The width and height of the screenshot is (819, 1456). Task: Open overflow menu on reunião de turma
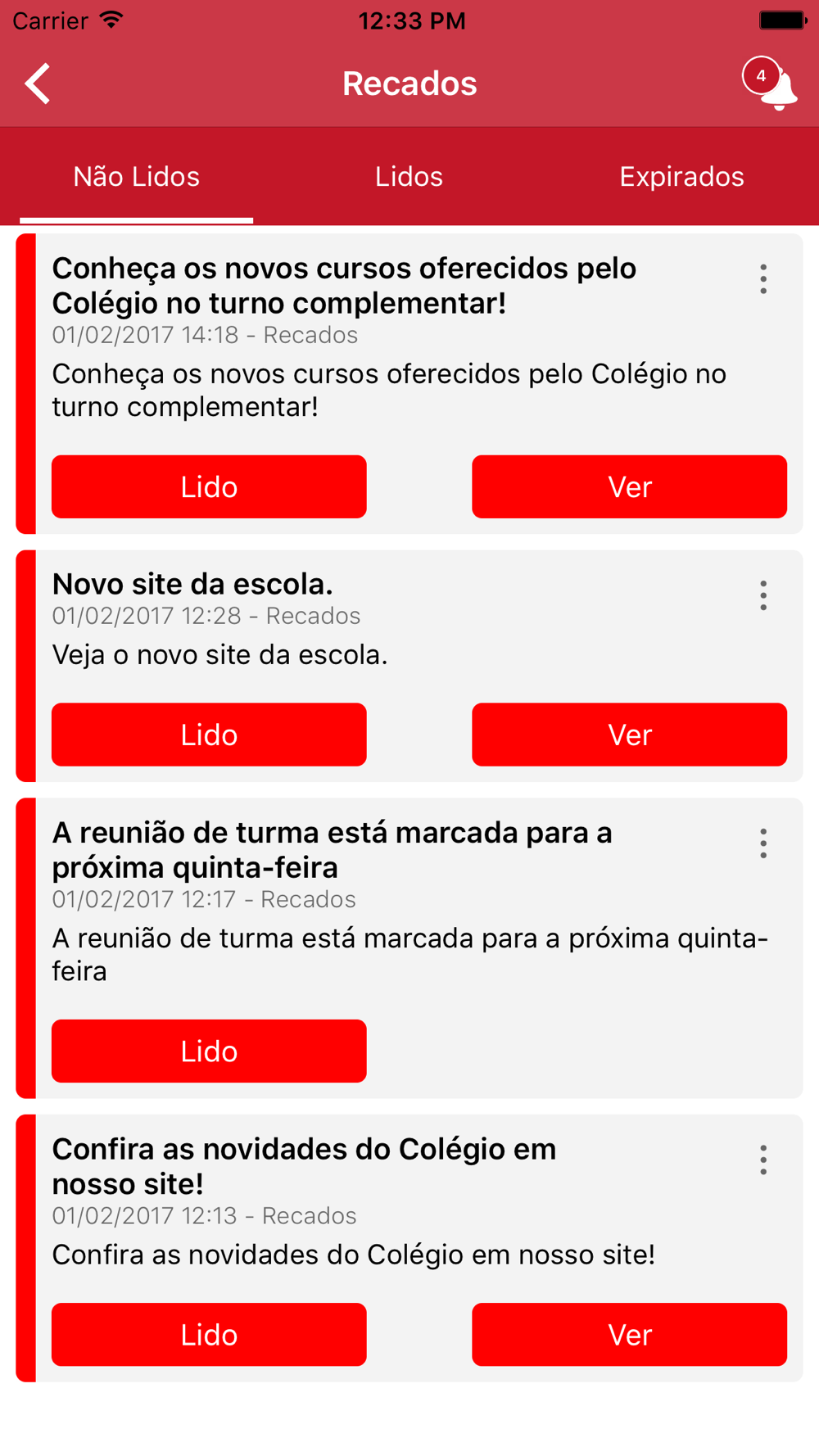763,843
